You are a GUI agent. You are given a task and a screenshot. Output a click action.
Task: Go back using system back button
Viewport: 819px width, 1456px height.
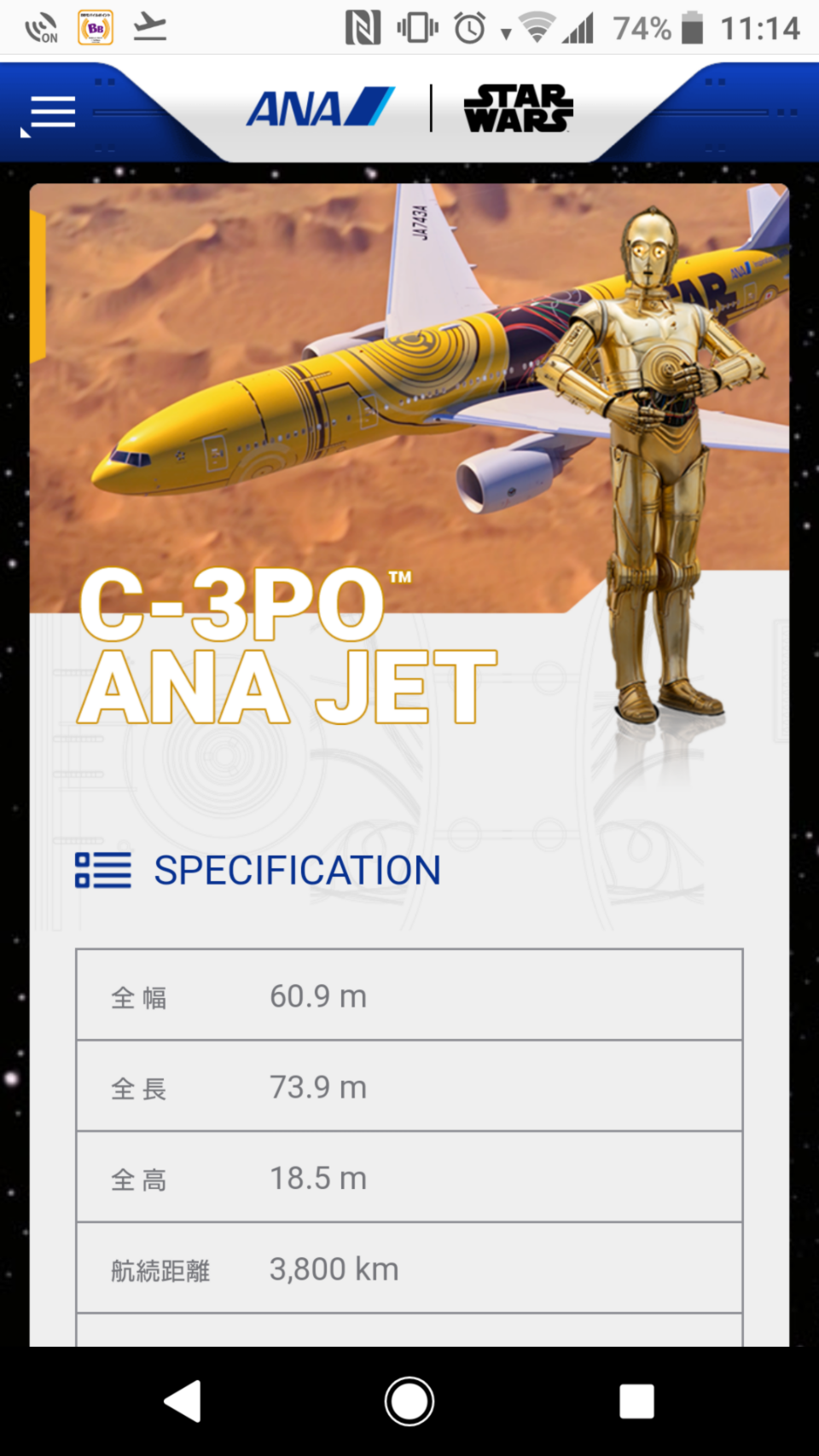click(x=183, y=1401)
